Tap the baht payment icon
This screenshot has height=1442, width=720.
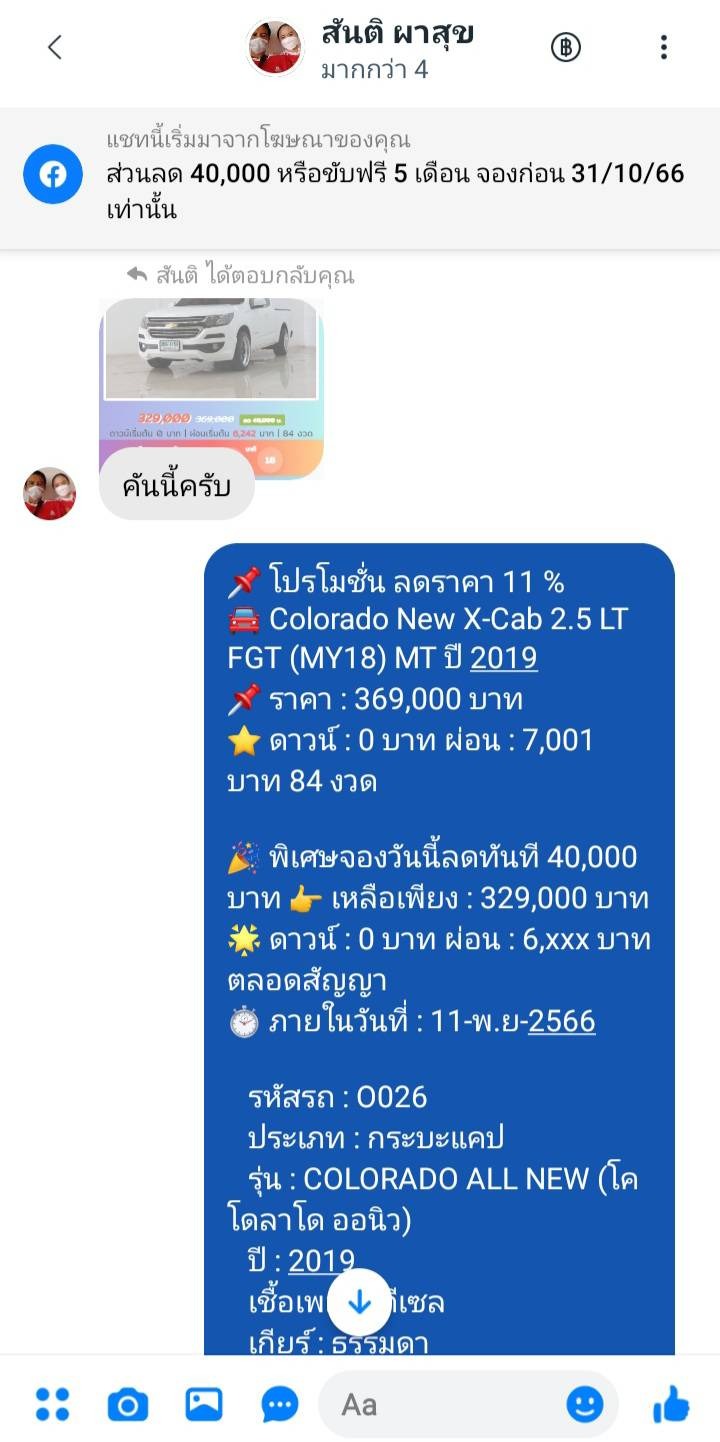coord(566,47)
